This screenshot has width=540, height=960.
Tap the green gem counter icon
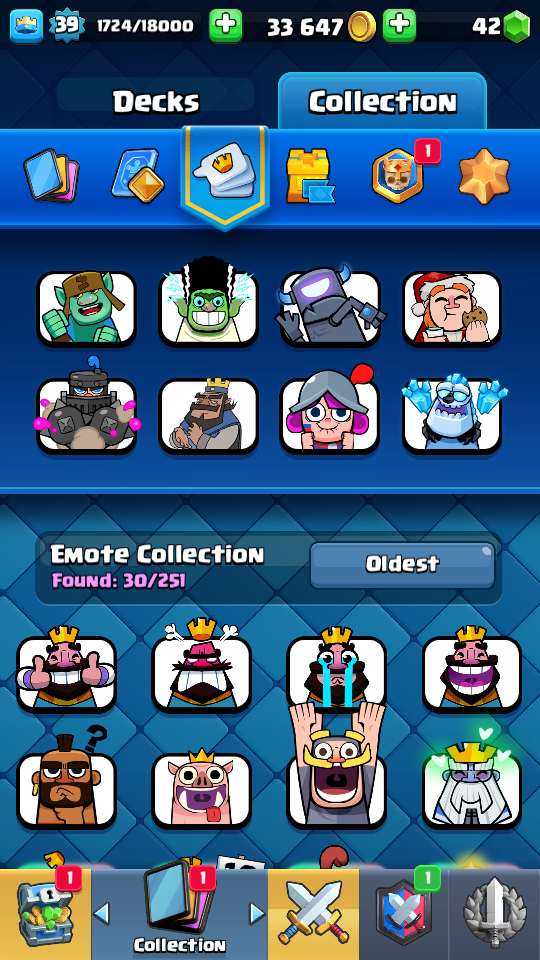click(x=517, y=26)
